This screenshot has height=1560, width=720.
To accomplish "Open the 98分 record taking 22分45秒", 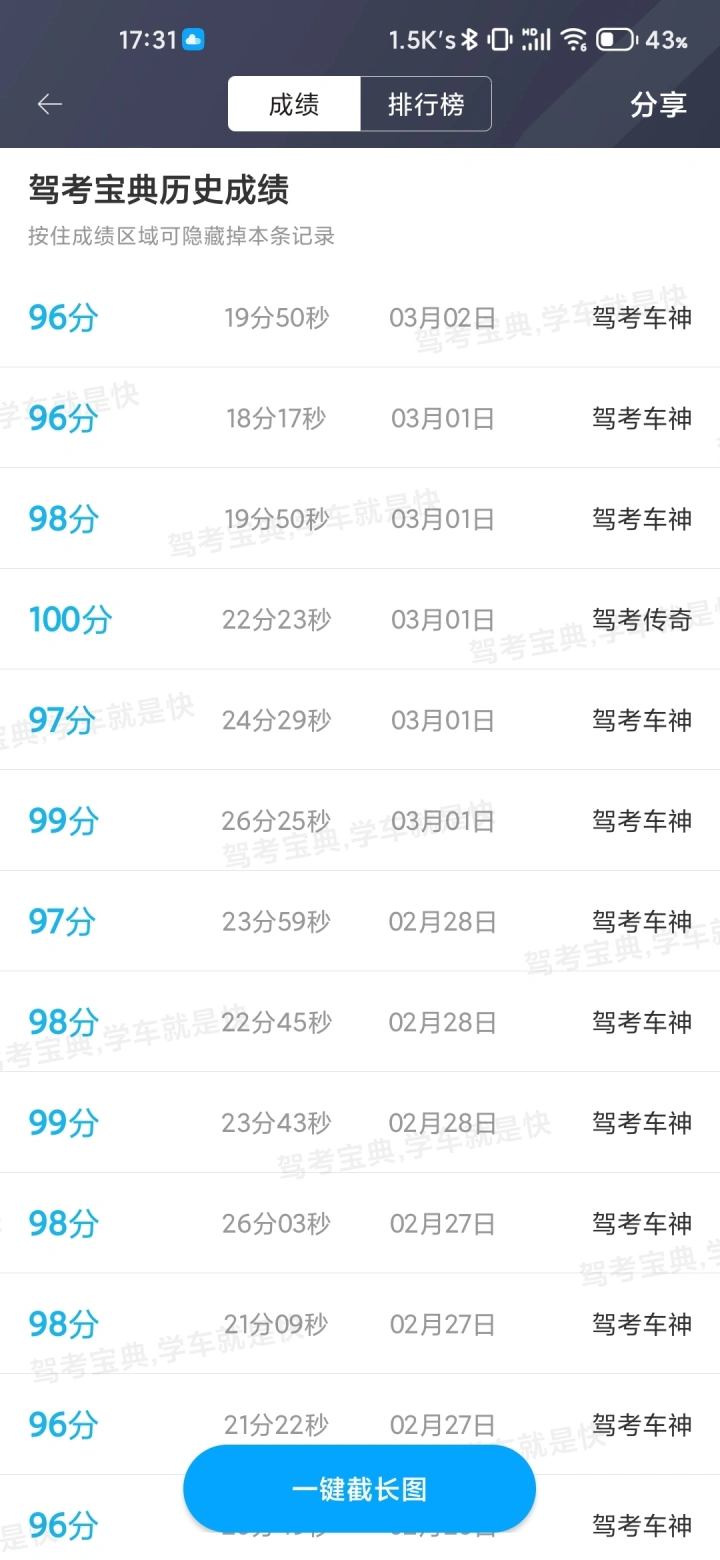I will click(360, 1021).
